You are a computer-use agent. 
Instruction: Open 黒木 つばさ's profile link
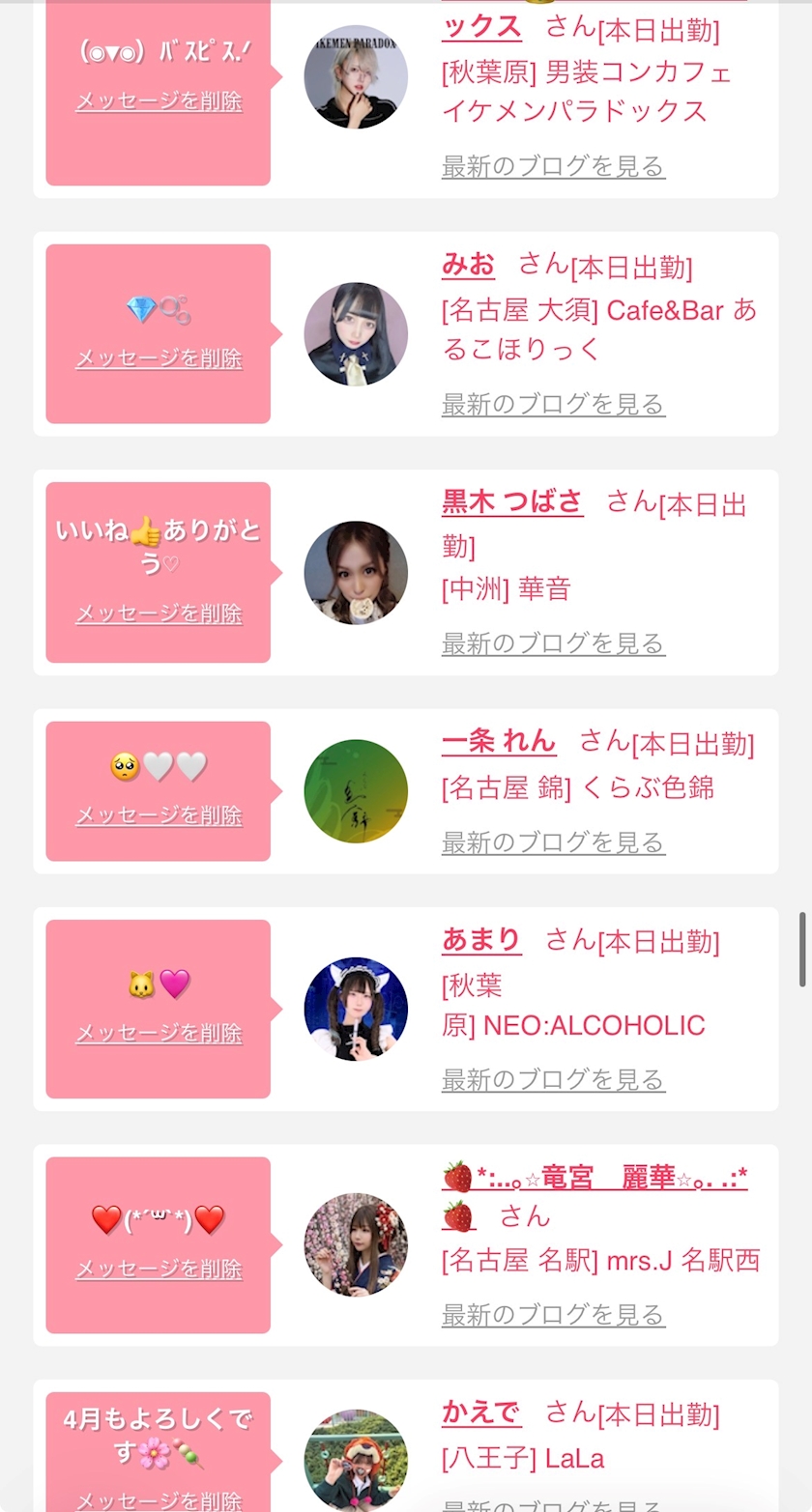pyautogui.click(x=512, y=501)
